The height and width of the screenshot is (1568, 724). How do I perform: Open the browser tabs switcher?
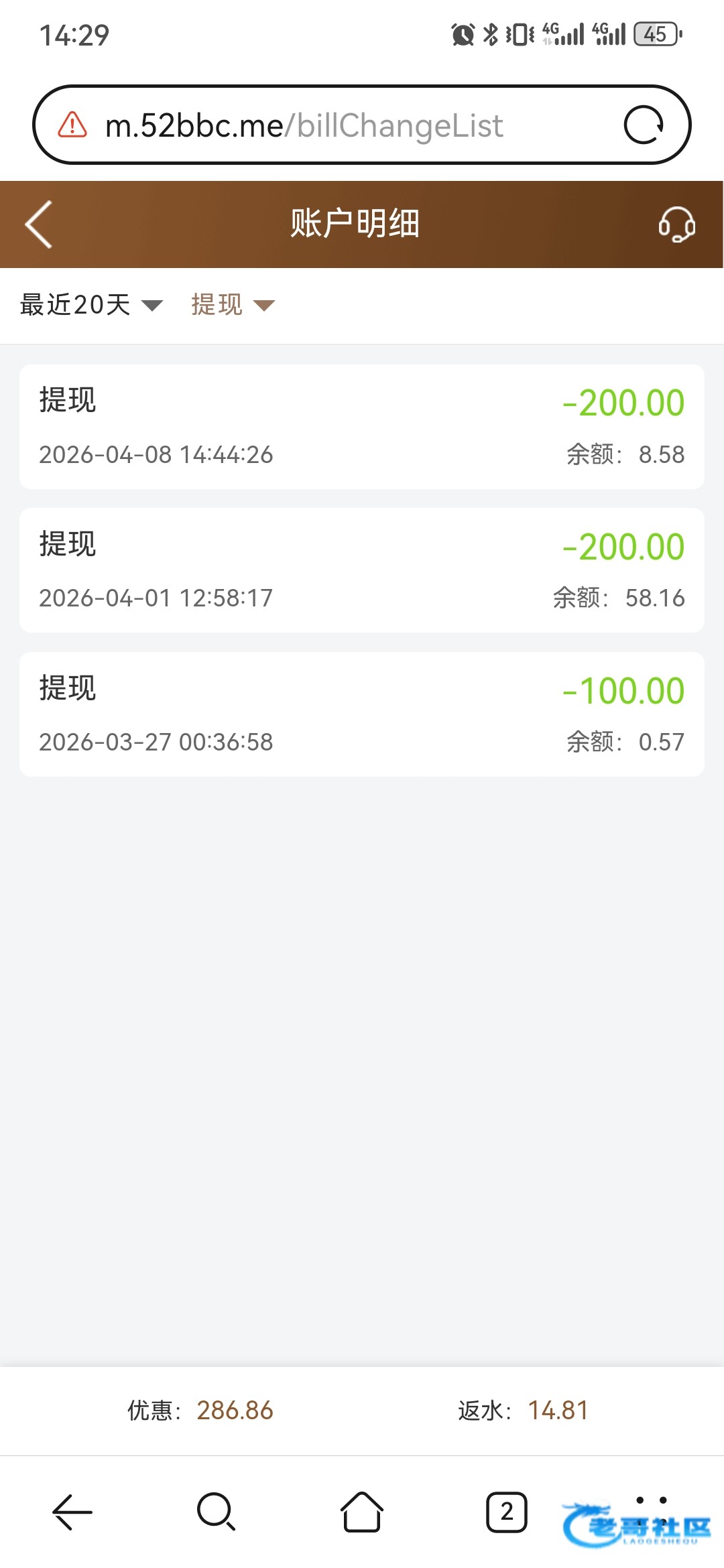click(x=506, y=1512)
